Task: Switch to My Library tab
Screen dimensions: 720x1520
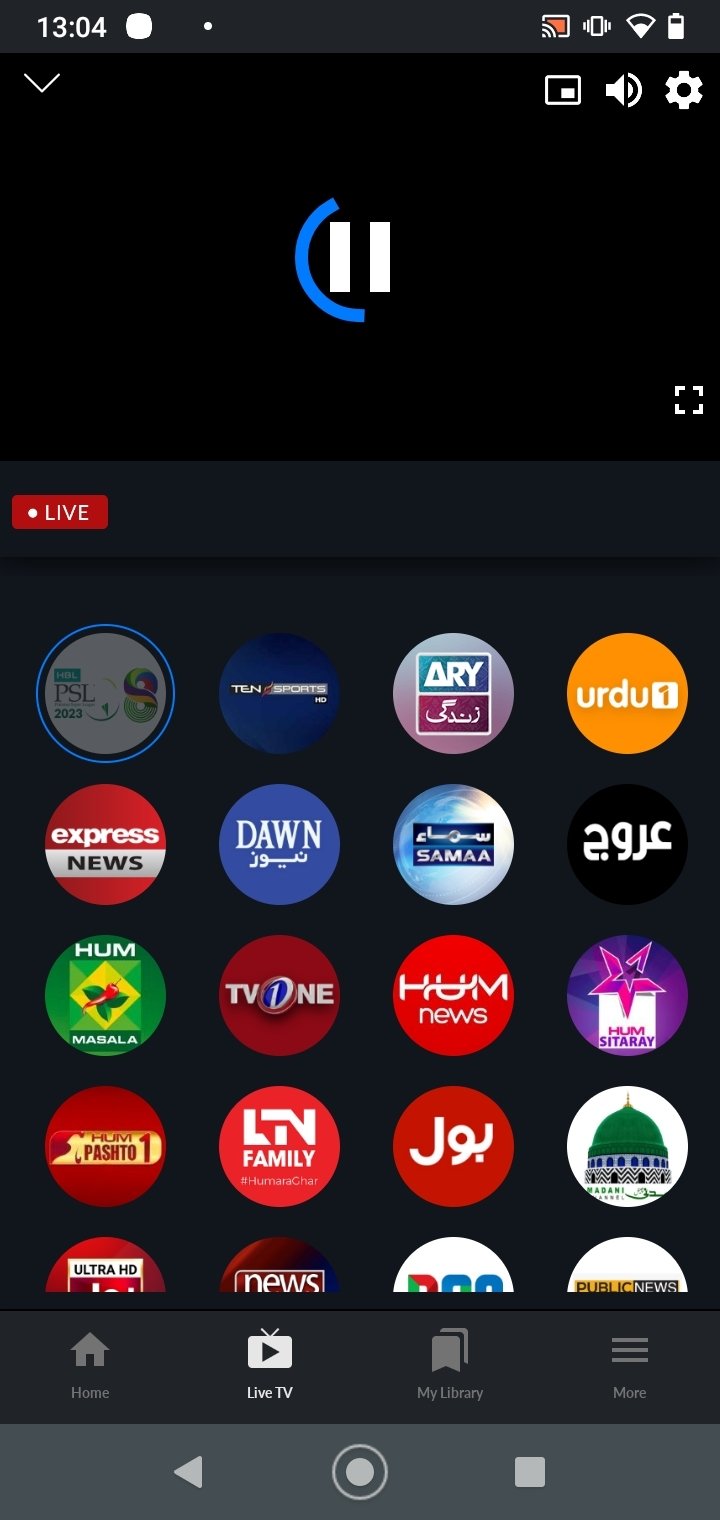Action: pos(450,1366)
